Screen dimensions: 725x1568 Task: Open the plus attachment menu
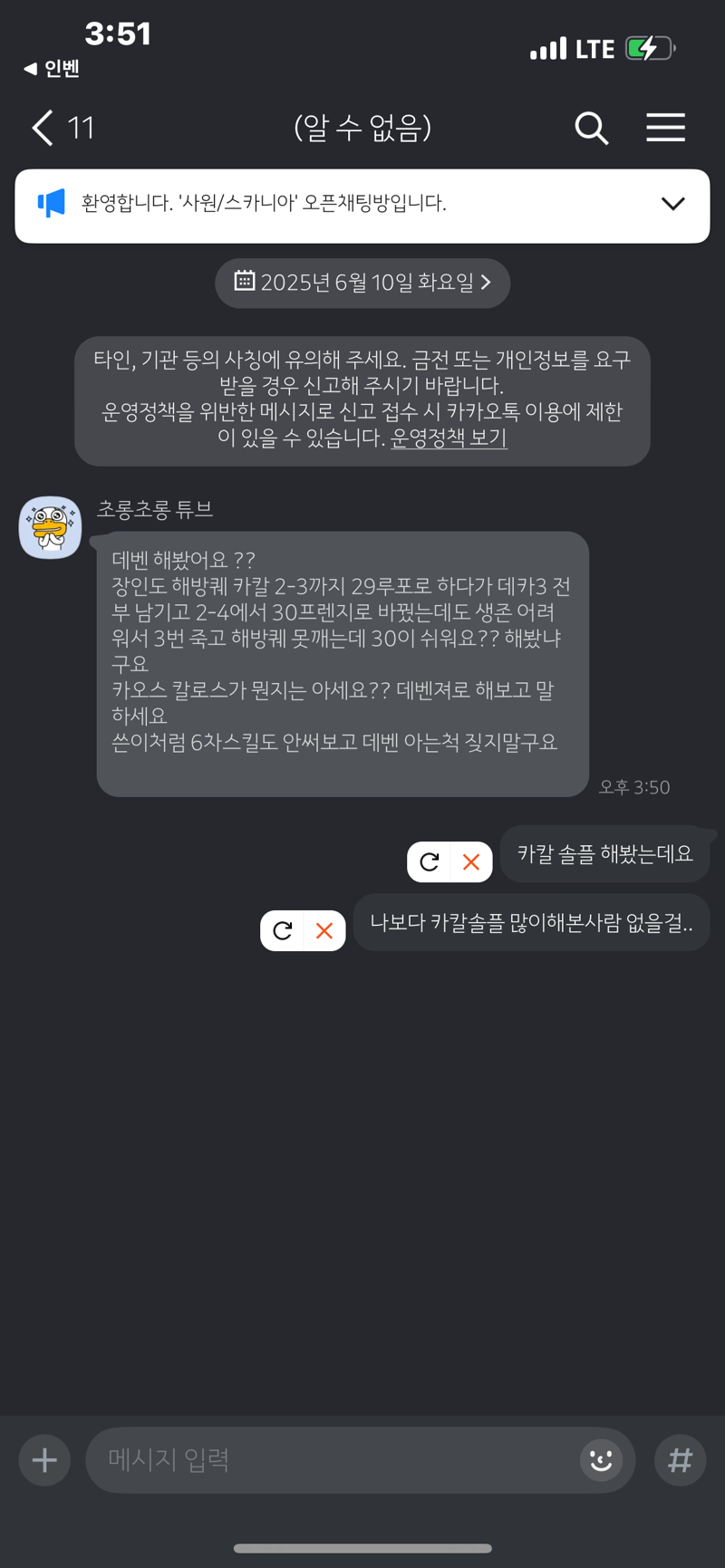44,1460
